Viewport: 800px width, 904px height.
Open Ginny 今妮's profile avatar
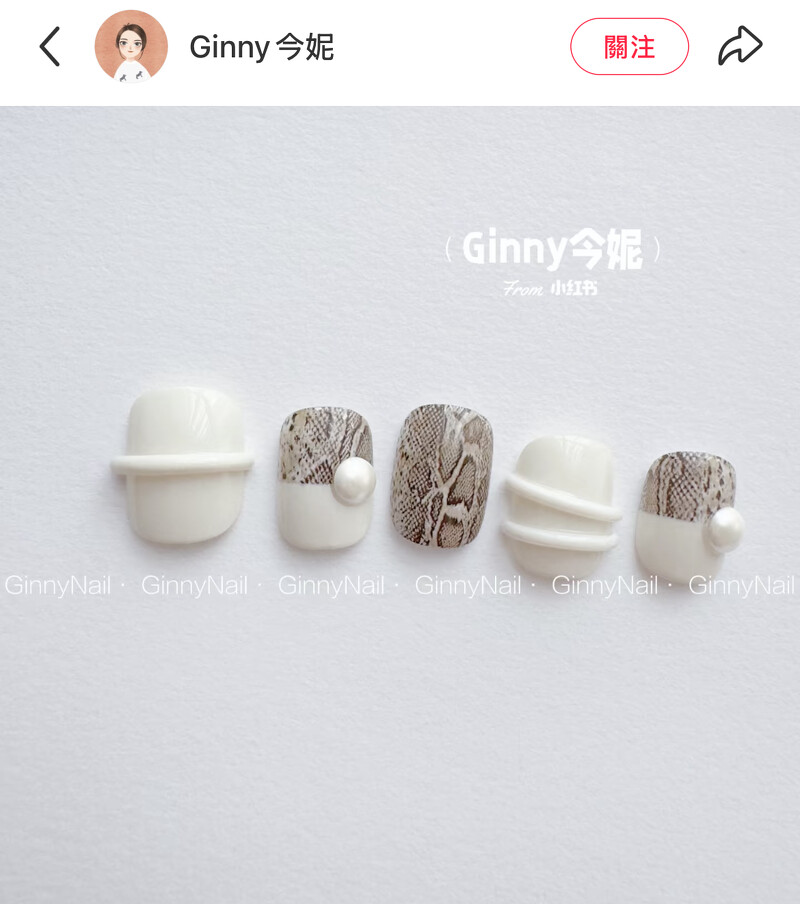[x=131, y=47]
